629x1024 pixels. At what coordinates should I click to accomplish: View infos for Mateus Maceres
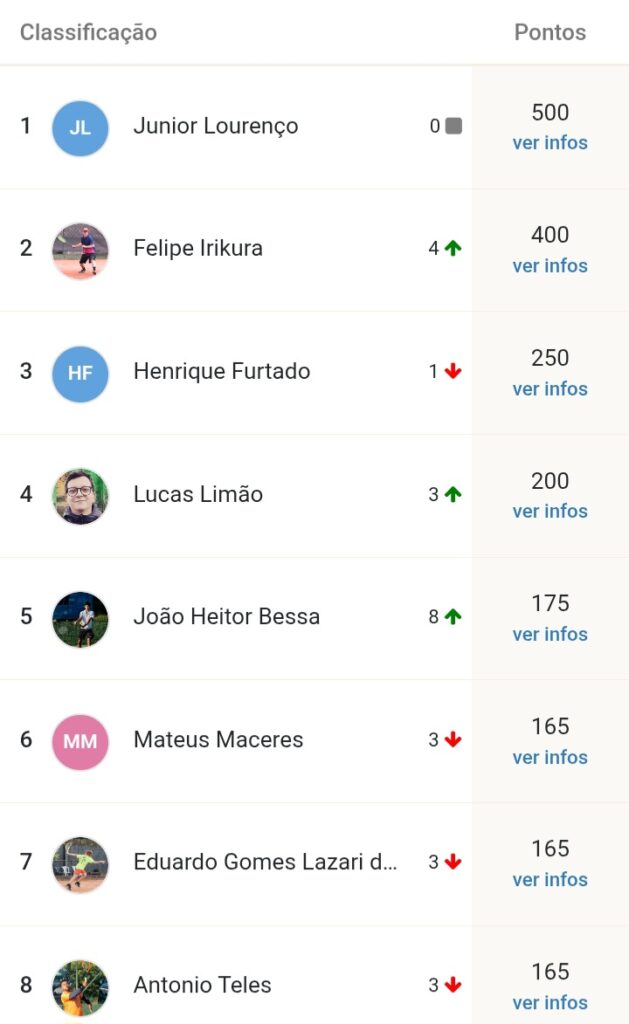(550, 757)
